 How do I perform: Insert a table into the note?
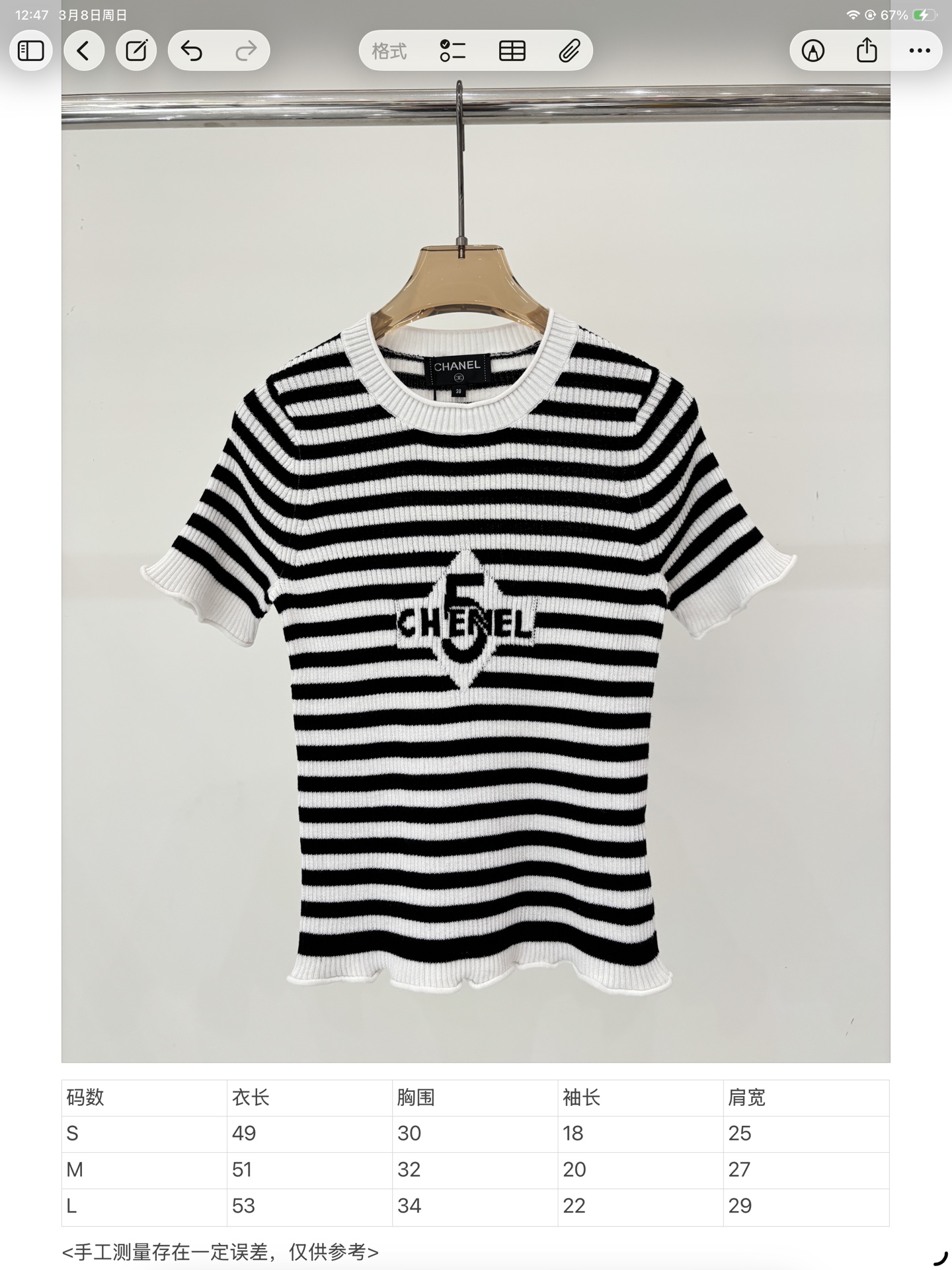point(512,51)
